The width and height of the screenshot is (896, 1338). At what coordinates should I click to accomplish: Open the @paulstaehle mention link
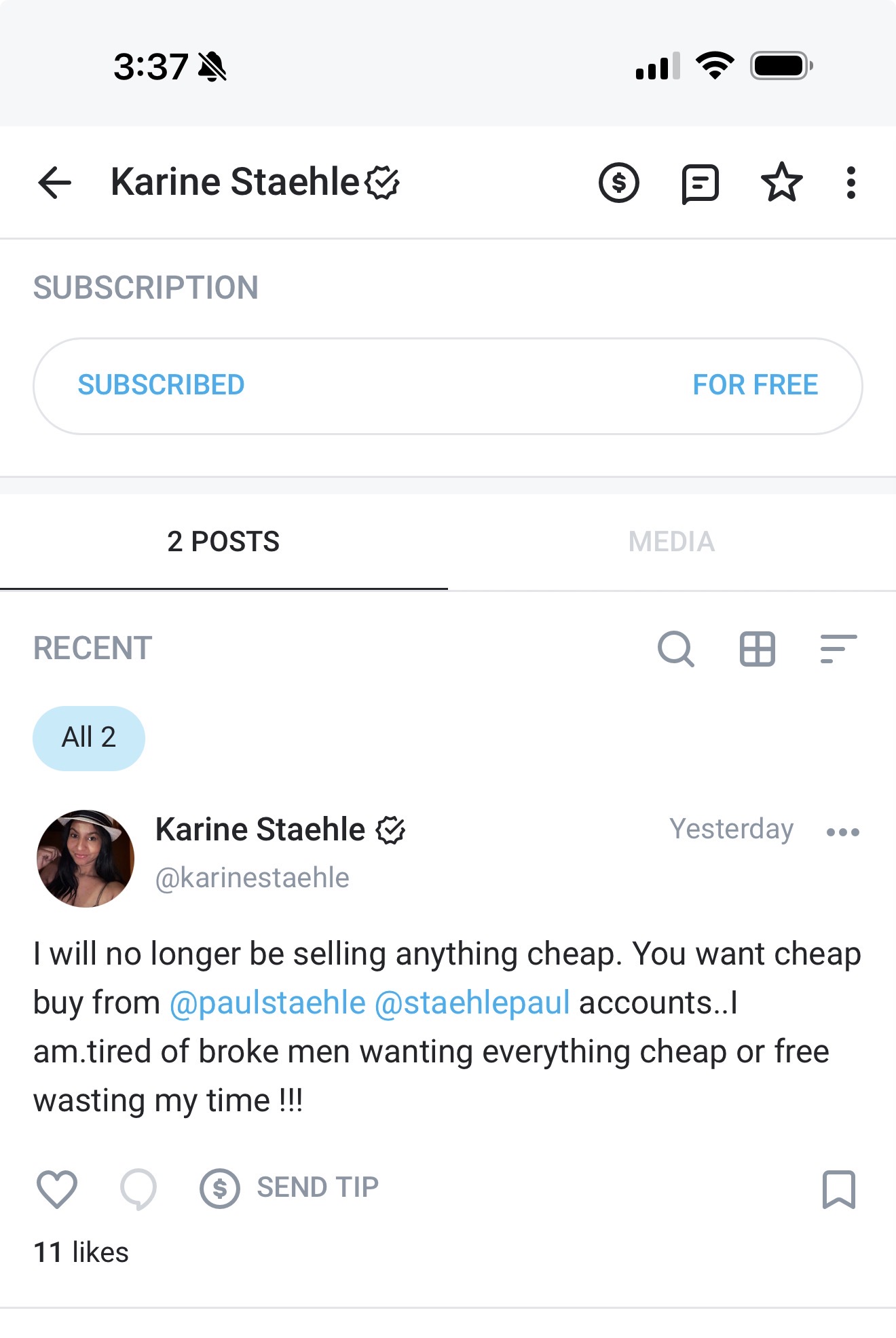(x=267, y=1003)
